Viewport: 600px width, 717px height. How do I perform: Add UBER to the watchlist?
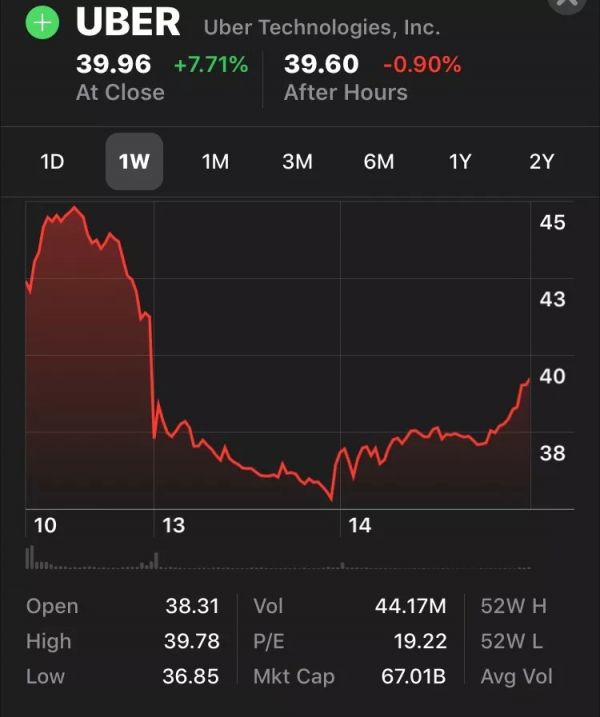(x=42, y=22)
